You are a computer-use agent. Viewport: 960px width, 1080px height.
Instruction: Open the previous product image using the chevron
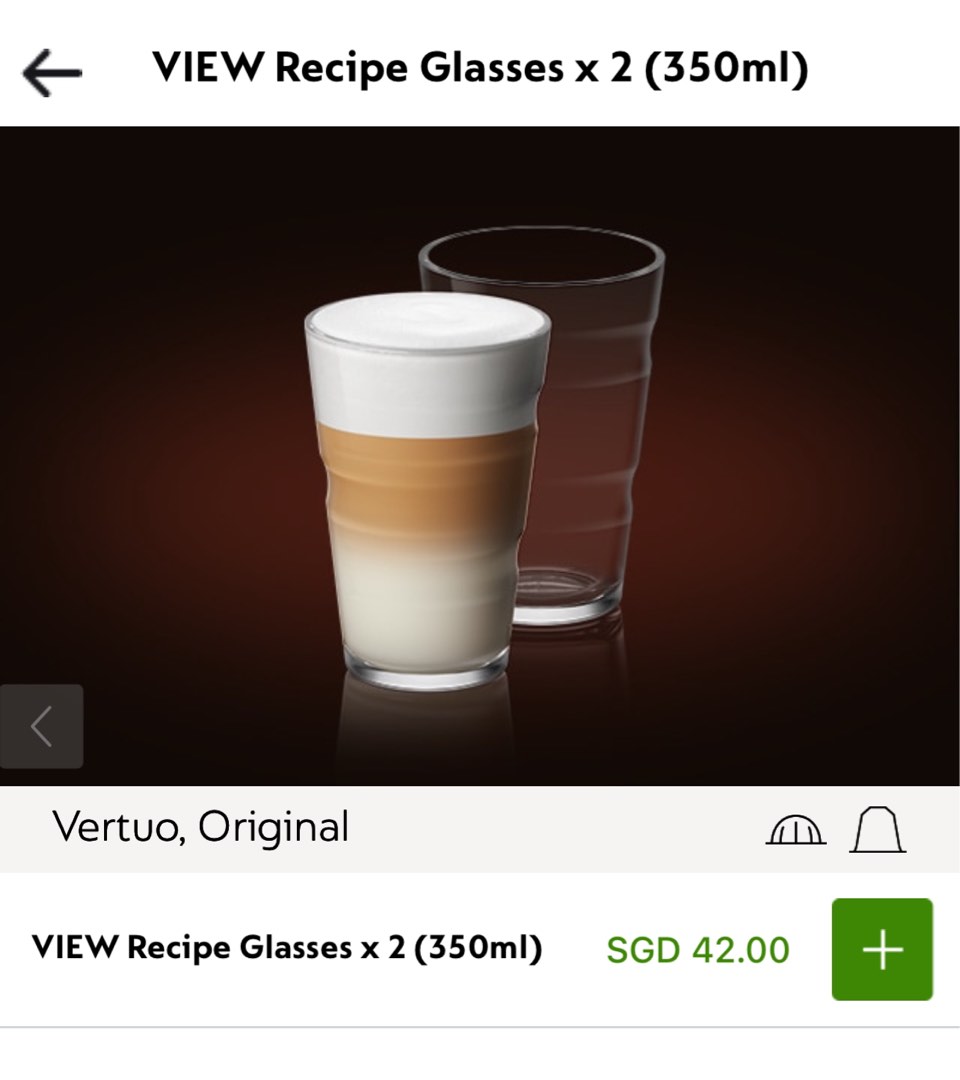(42, 727)
